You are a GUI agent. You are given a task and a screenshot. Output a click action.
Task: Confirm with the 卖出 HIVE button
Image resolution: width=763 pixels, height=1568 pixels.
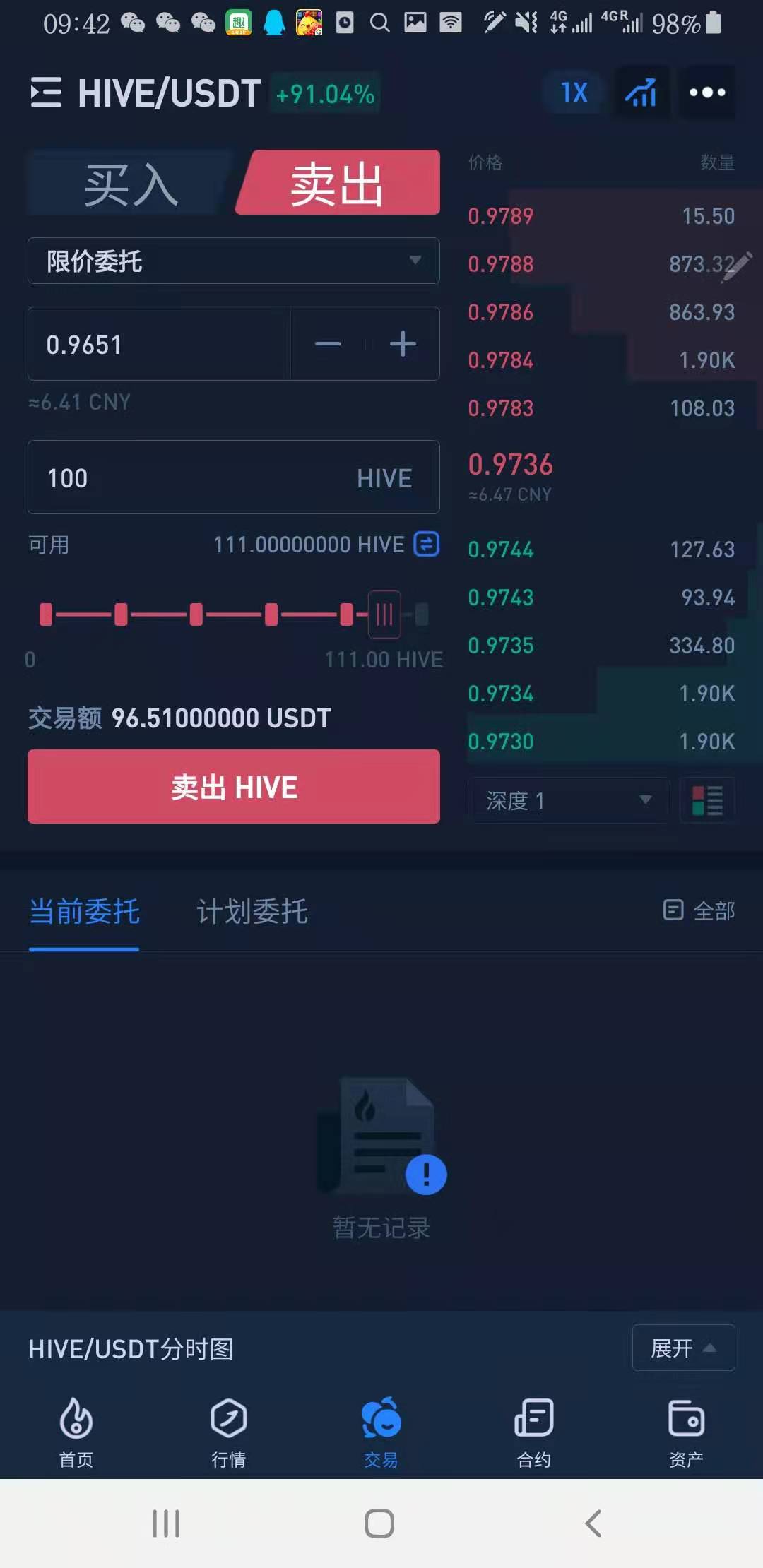[x=233, y=787]
